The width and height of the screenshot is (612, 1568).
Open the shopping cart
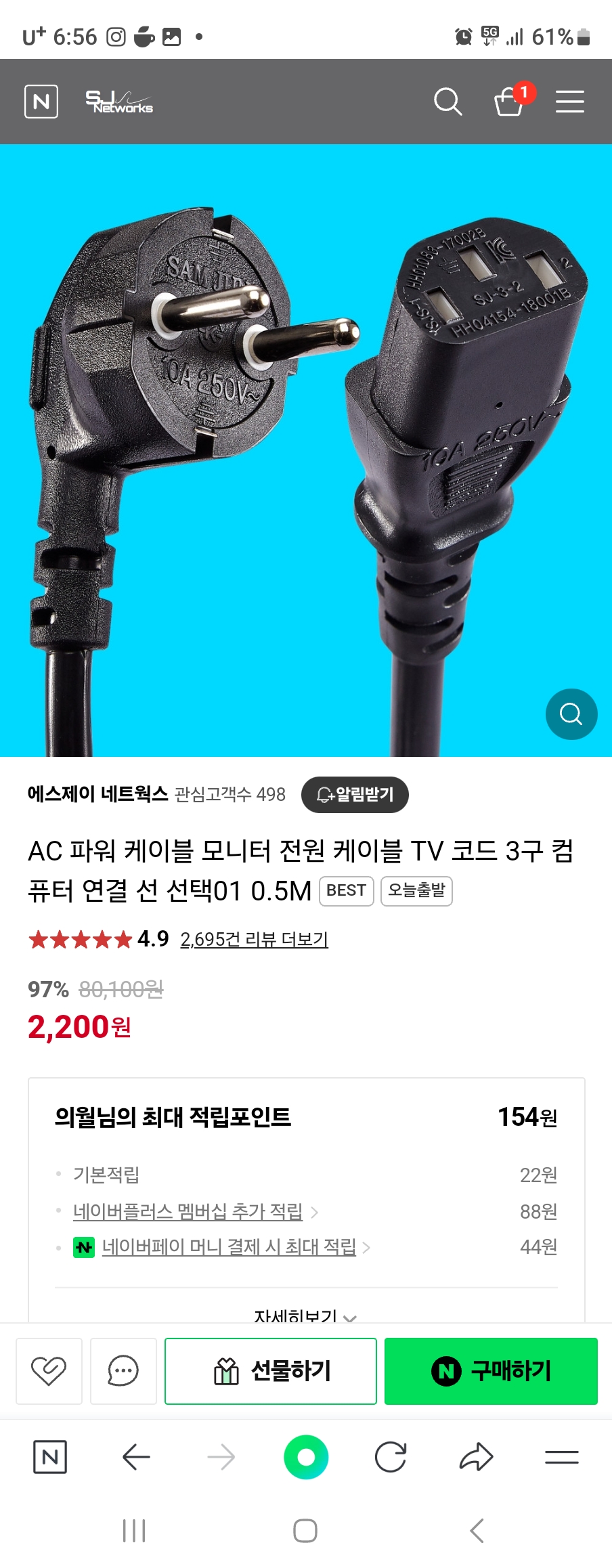(510, 102)
